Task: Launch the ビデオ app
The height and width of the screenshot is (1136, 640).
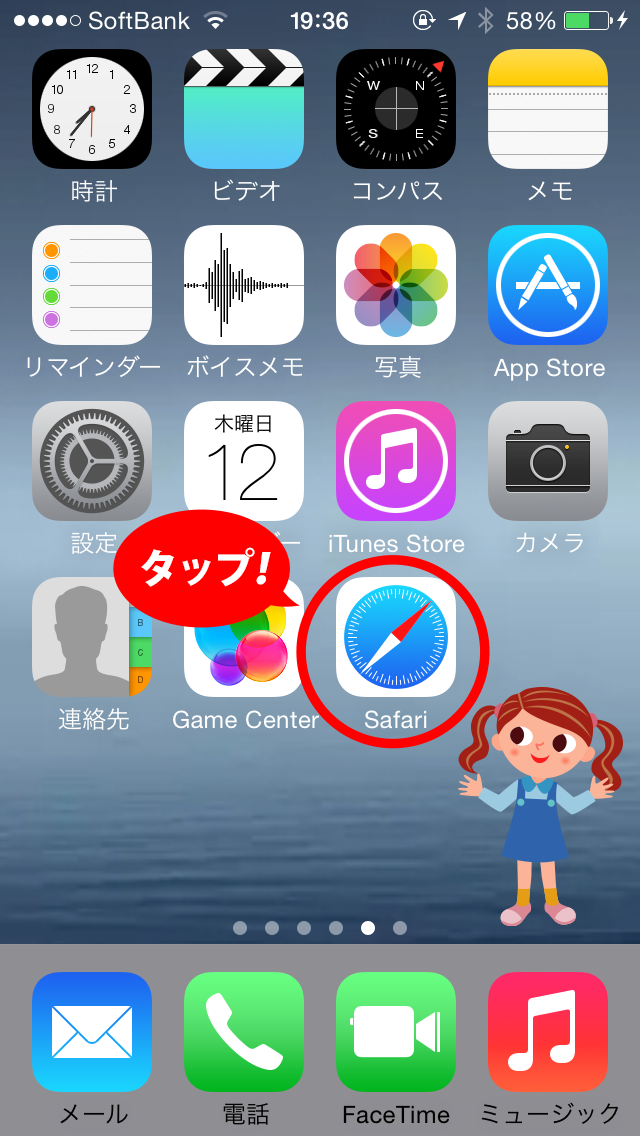Action: pos(244,108)
